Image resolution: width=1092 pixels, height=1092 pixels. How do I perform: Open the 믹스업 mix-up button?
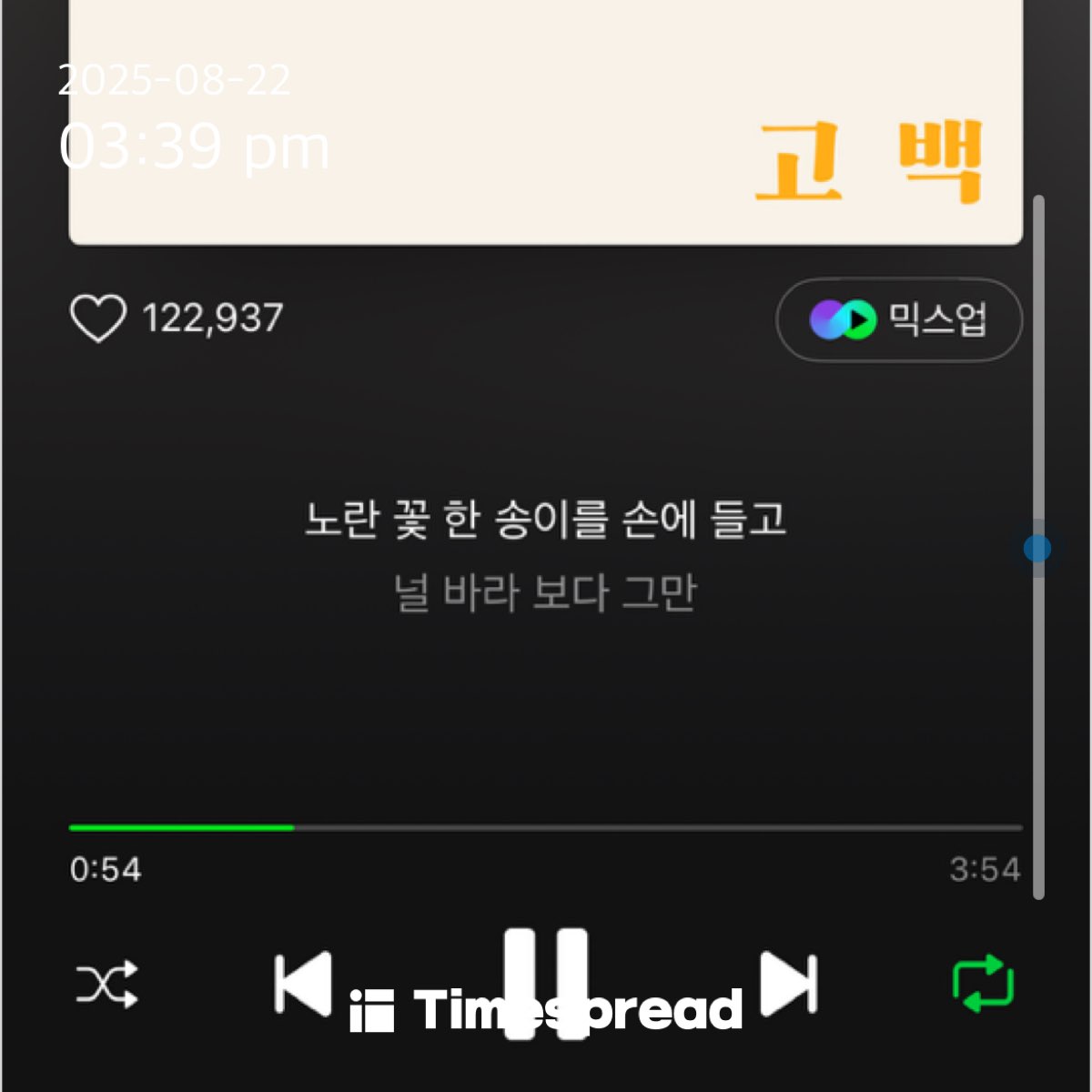click(x=898, y=319)
